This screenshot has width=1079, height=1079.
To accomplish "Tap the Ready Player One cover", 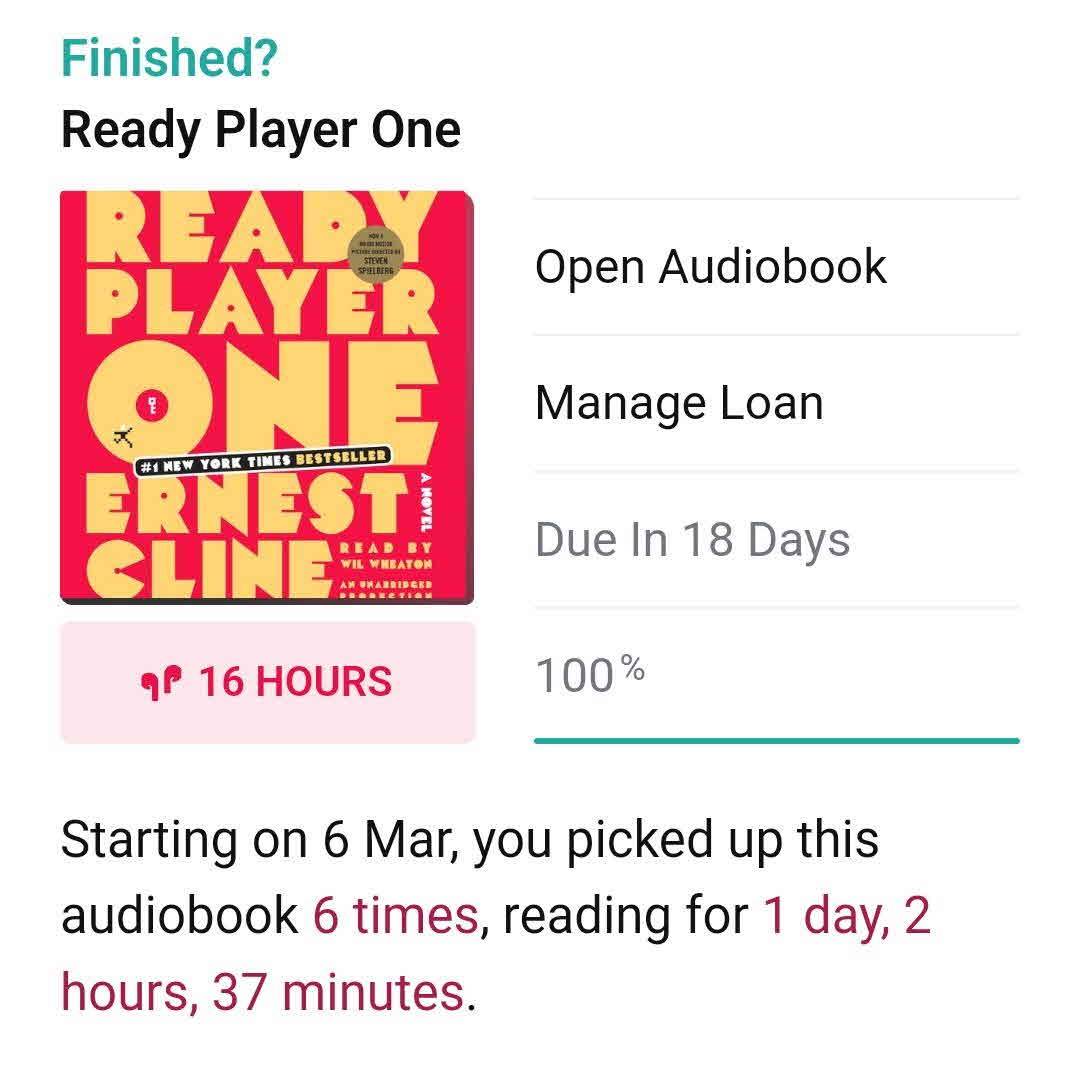I will (x=267, y=397).
